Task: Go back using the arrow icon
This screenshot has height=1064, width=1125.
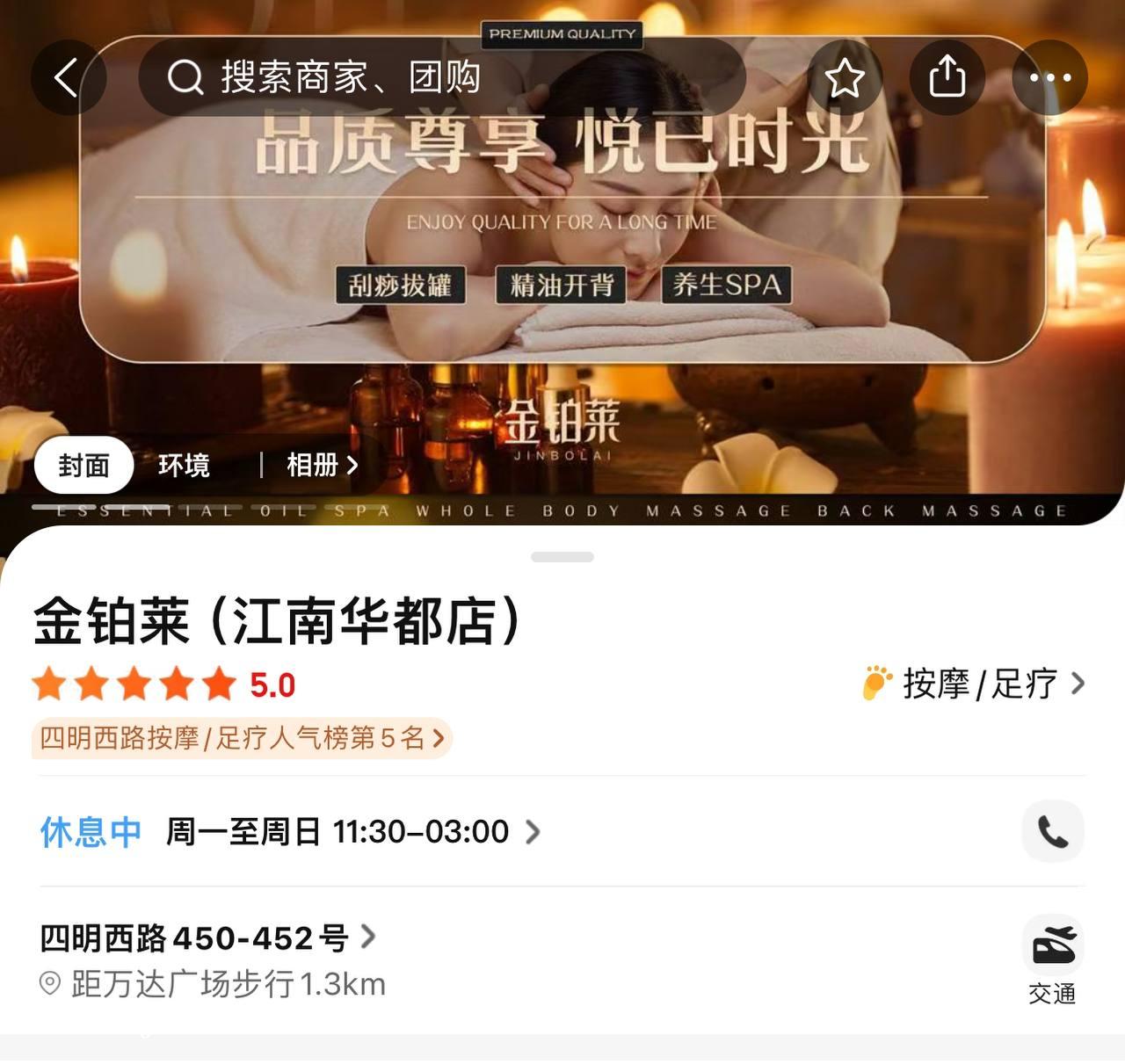Action: click(69, 78)
